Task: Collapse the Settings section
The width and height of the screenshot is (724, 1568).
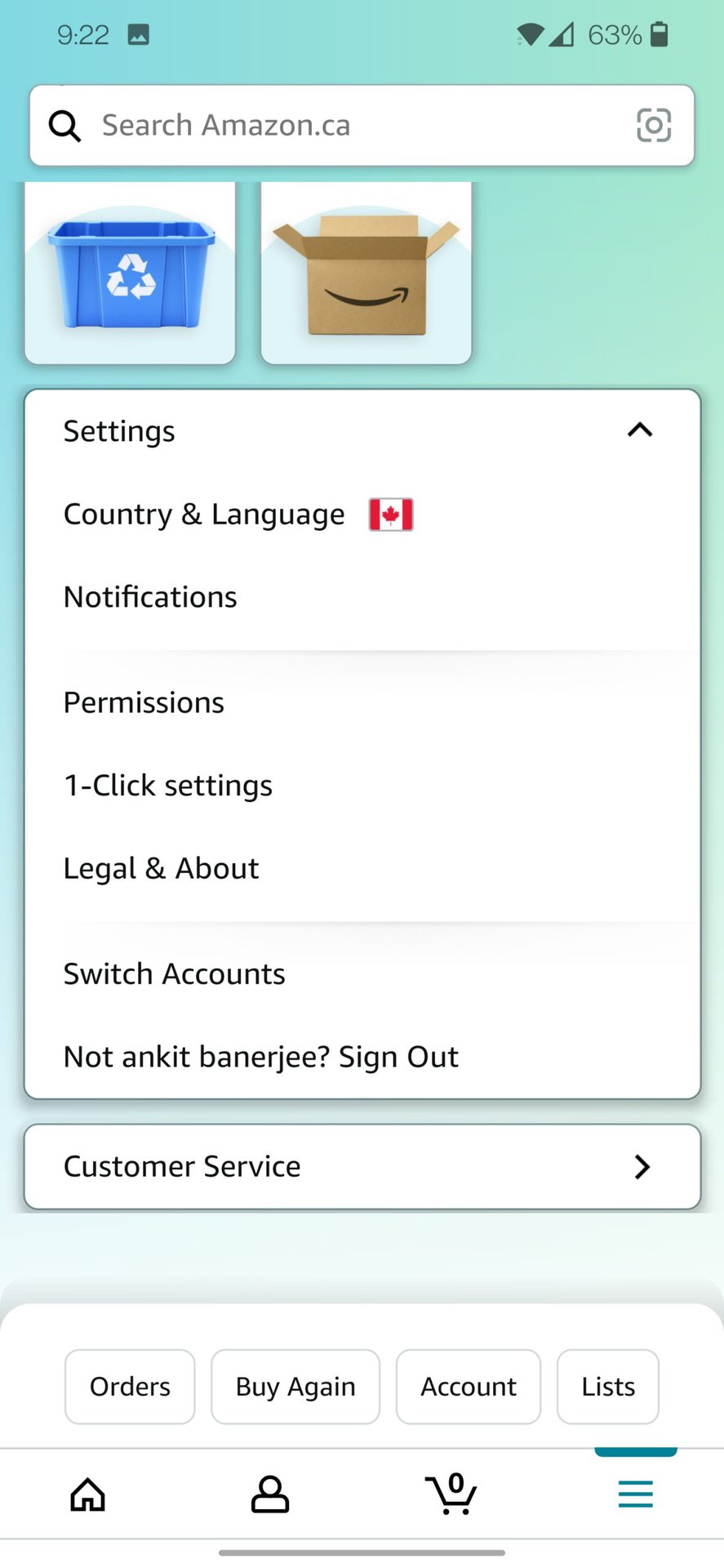Action: [x=639, y=430]
